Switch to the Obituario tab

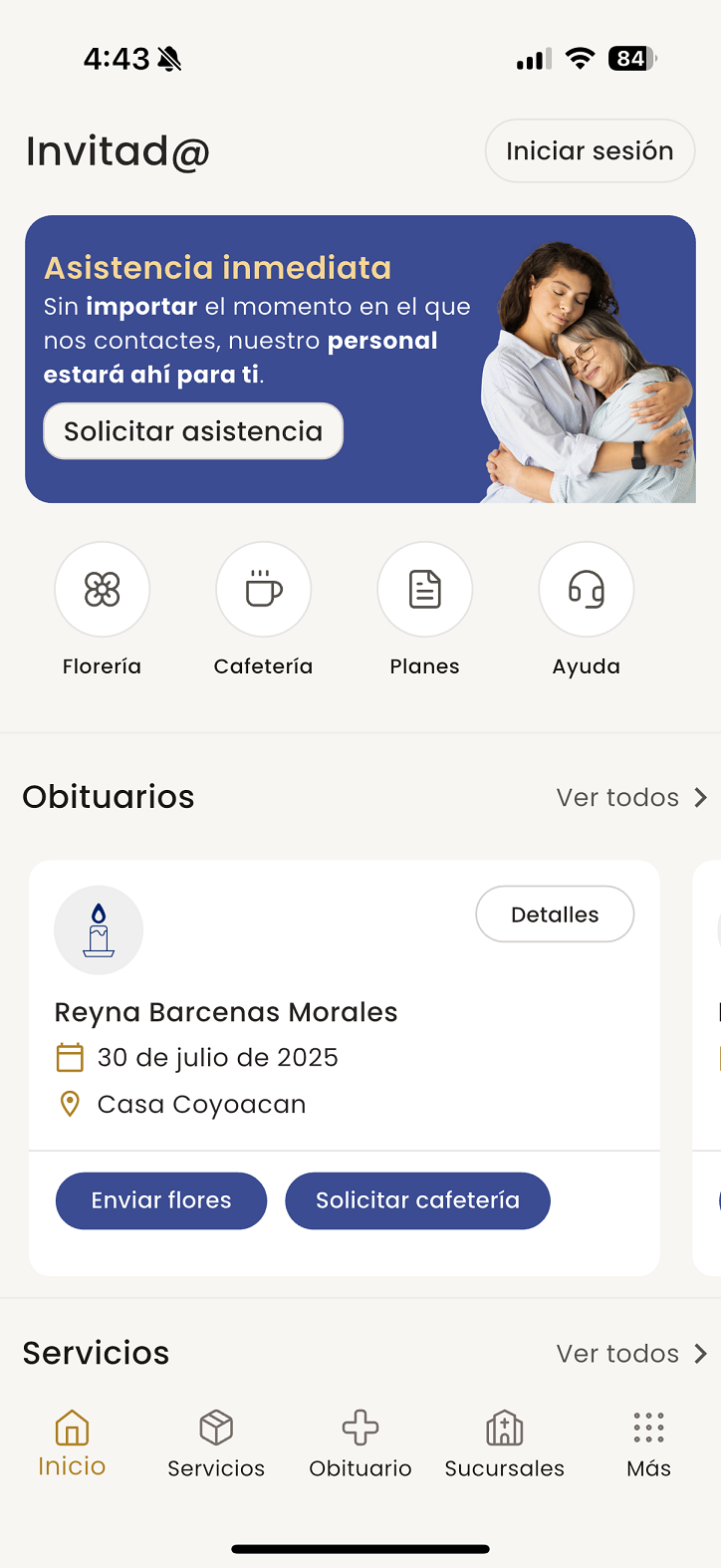tap(360, 1442)
